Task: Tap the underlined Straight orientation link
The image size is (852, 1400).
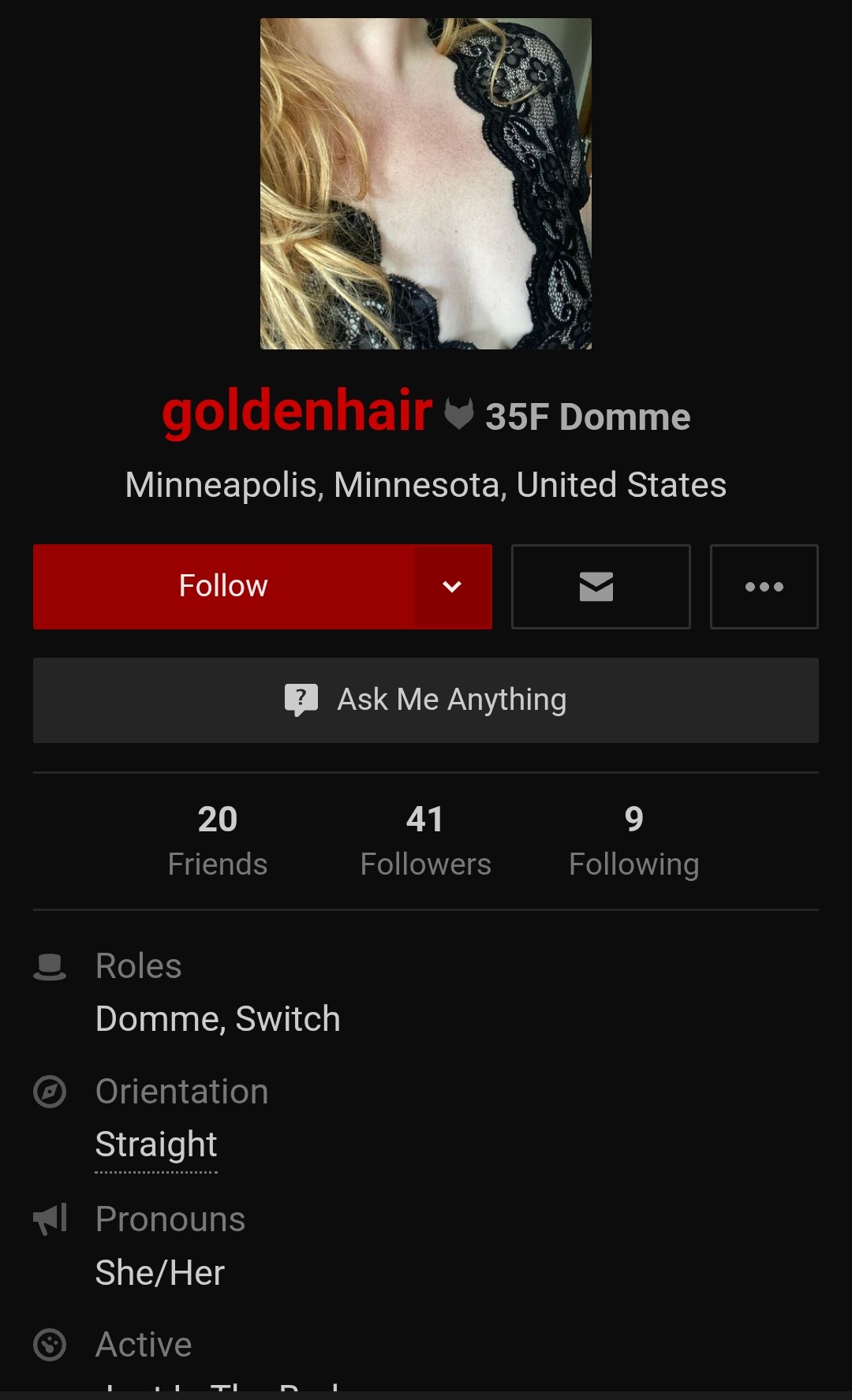Action: 156,1144
